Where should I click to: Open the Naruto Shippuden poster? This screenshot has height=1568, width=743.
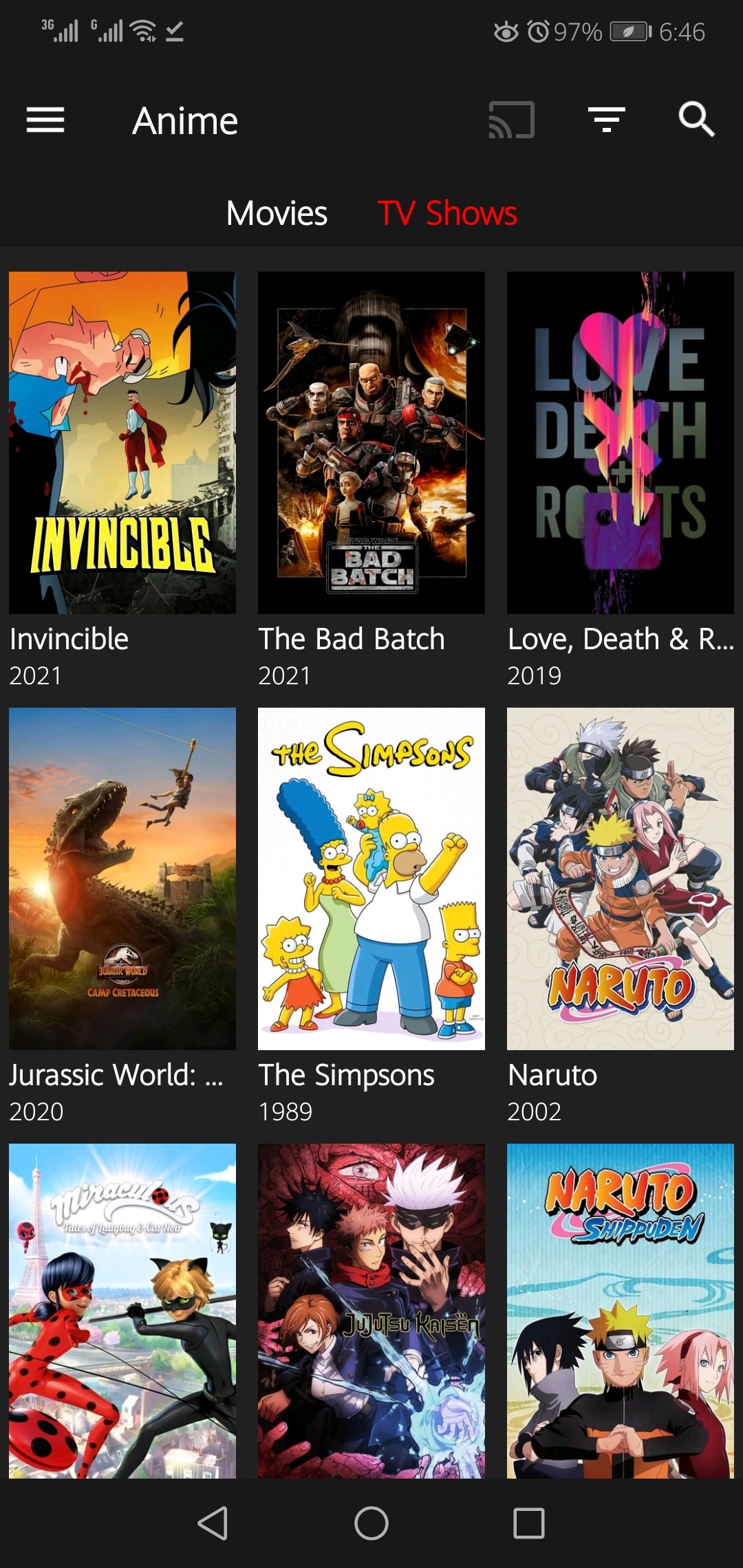coord(621,1310)
